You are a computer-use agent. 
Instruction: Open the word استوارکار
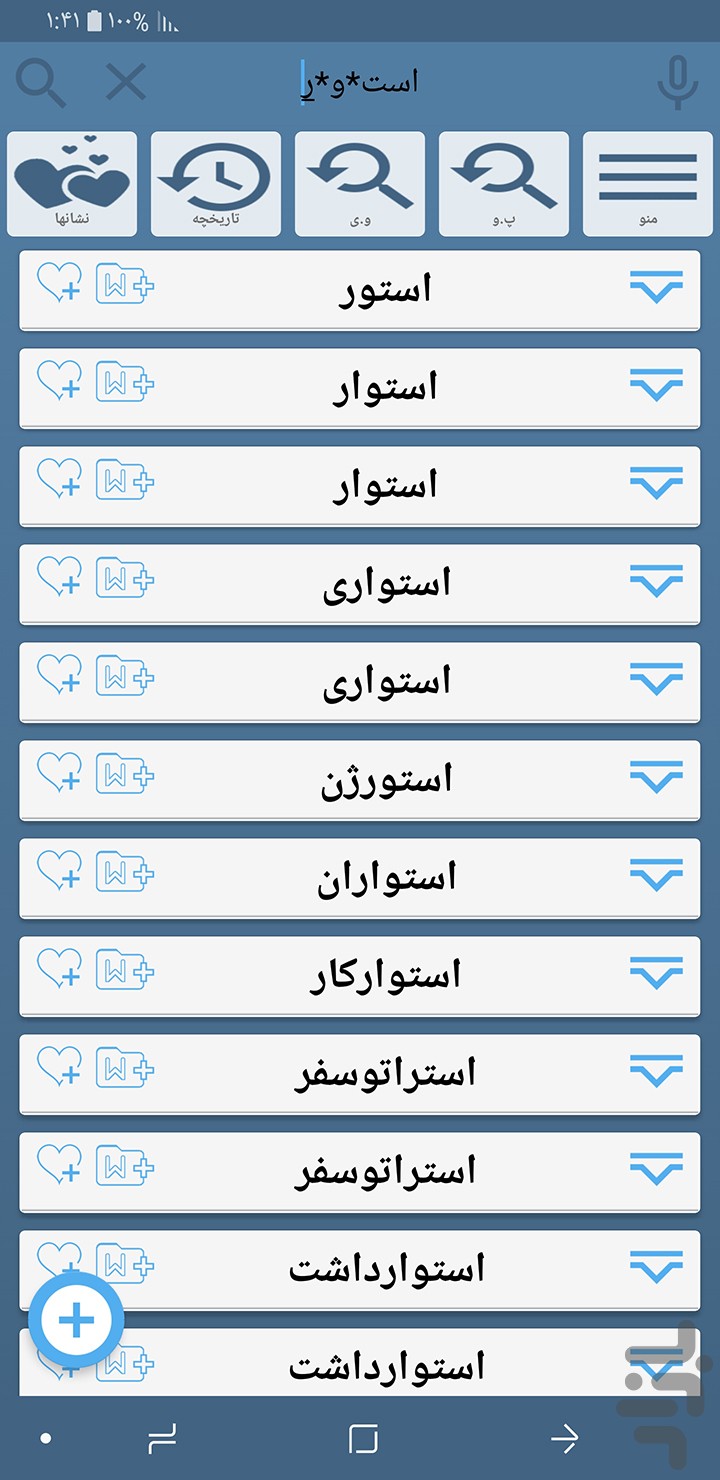385,974
